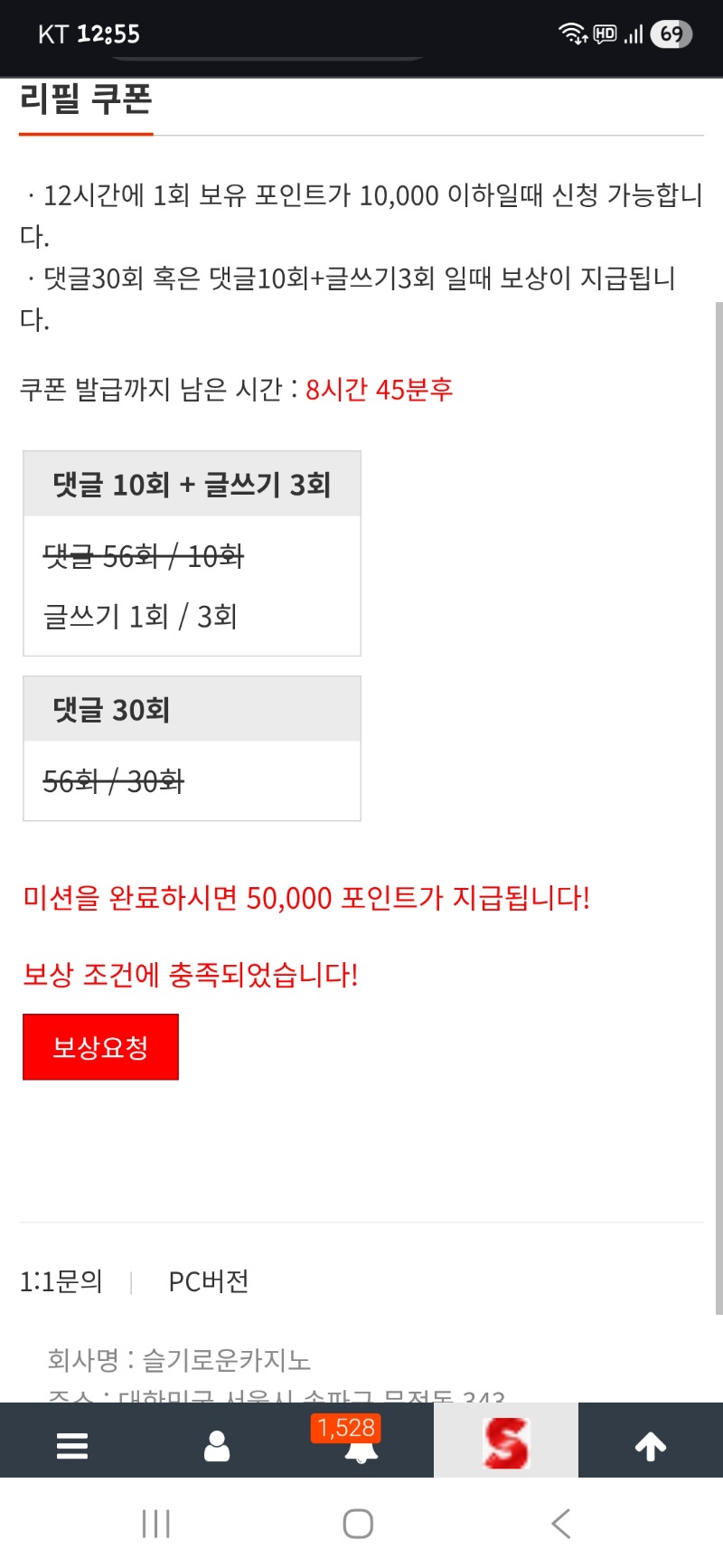Jump to top with up arrow
Screen dimensions: 723x1568
tap(651, 1446)
